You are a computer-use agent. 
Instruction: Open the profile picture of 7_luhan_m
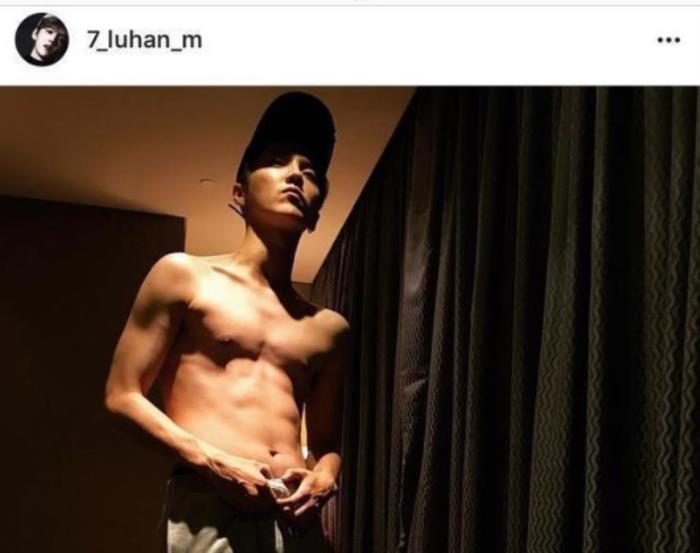point(42,40)
